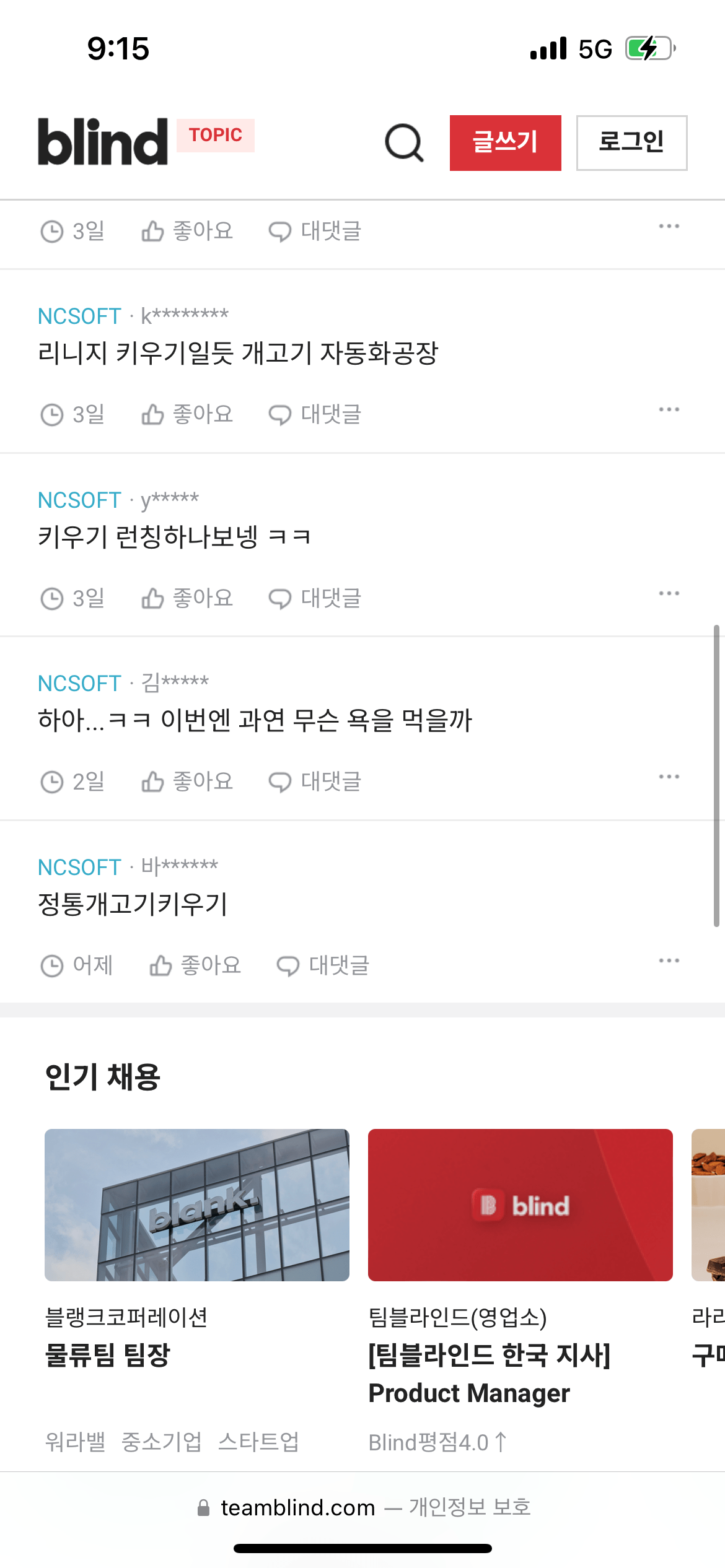
Task: Open post '하아...ㅋㅋ 이번엔 과연 무슨 욕을 먹을까'
Action: click(255, 720)
